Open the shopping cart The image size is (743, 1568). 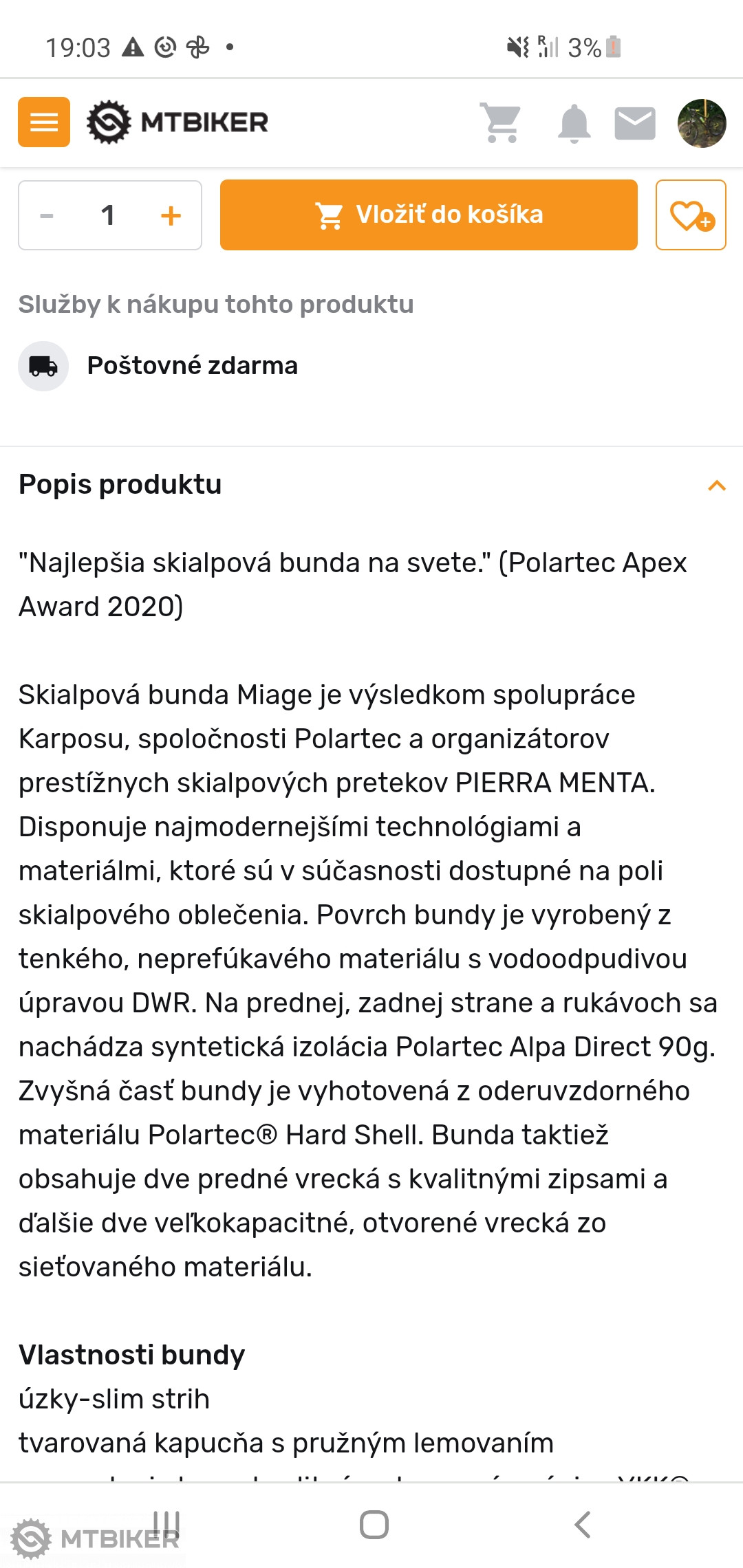coord(501,122)
